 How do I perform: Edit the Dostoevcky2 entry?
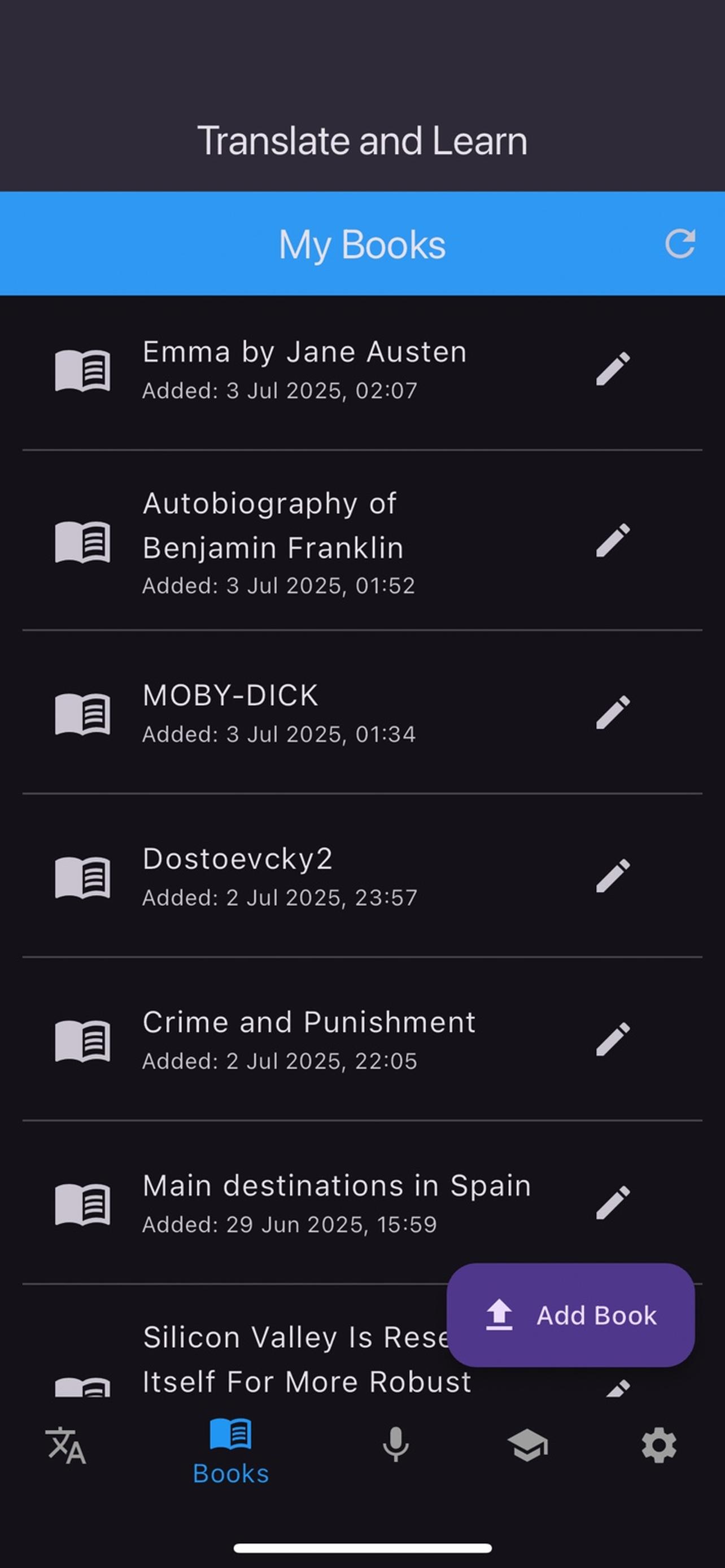point(613,876)
